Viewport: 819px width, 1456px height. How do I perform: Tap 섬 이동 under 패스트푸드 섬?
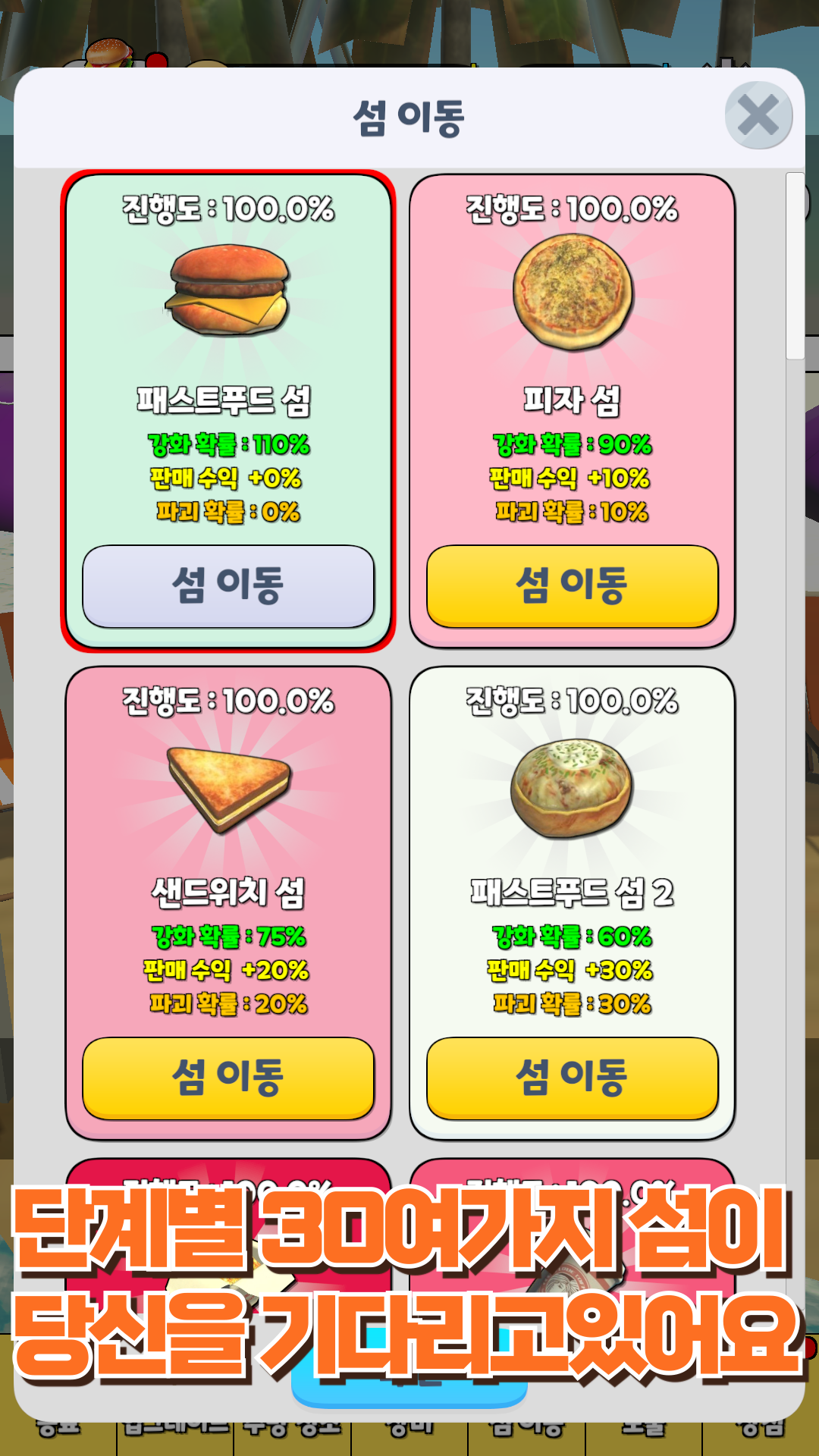tap(228, 585)
